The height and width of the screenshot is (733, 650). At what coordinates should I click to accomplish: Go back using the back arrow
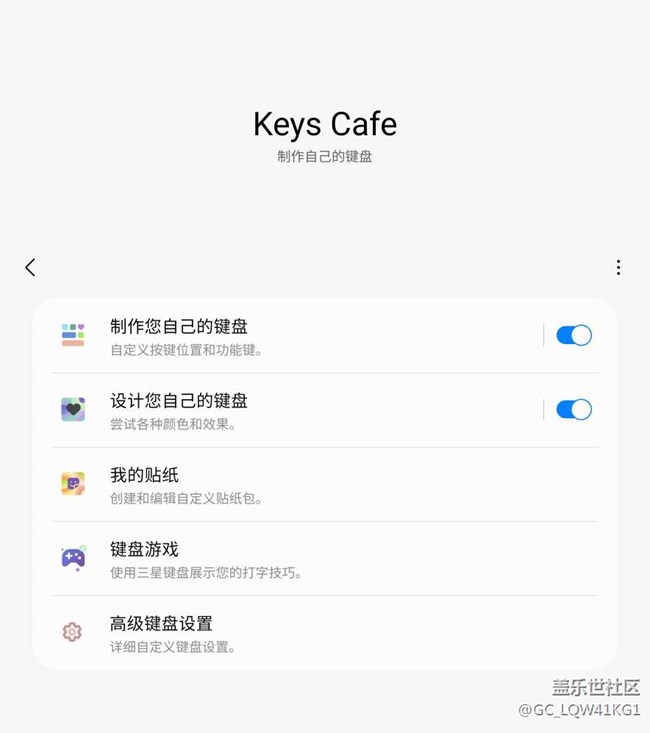[x=30, y=267]
